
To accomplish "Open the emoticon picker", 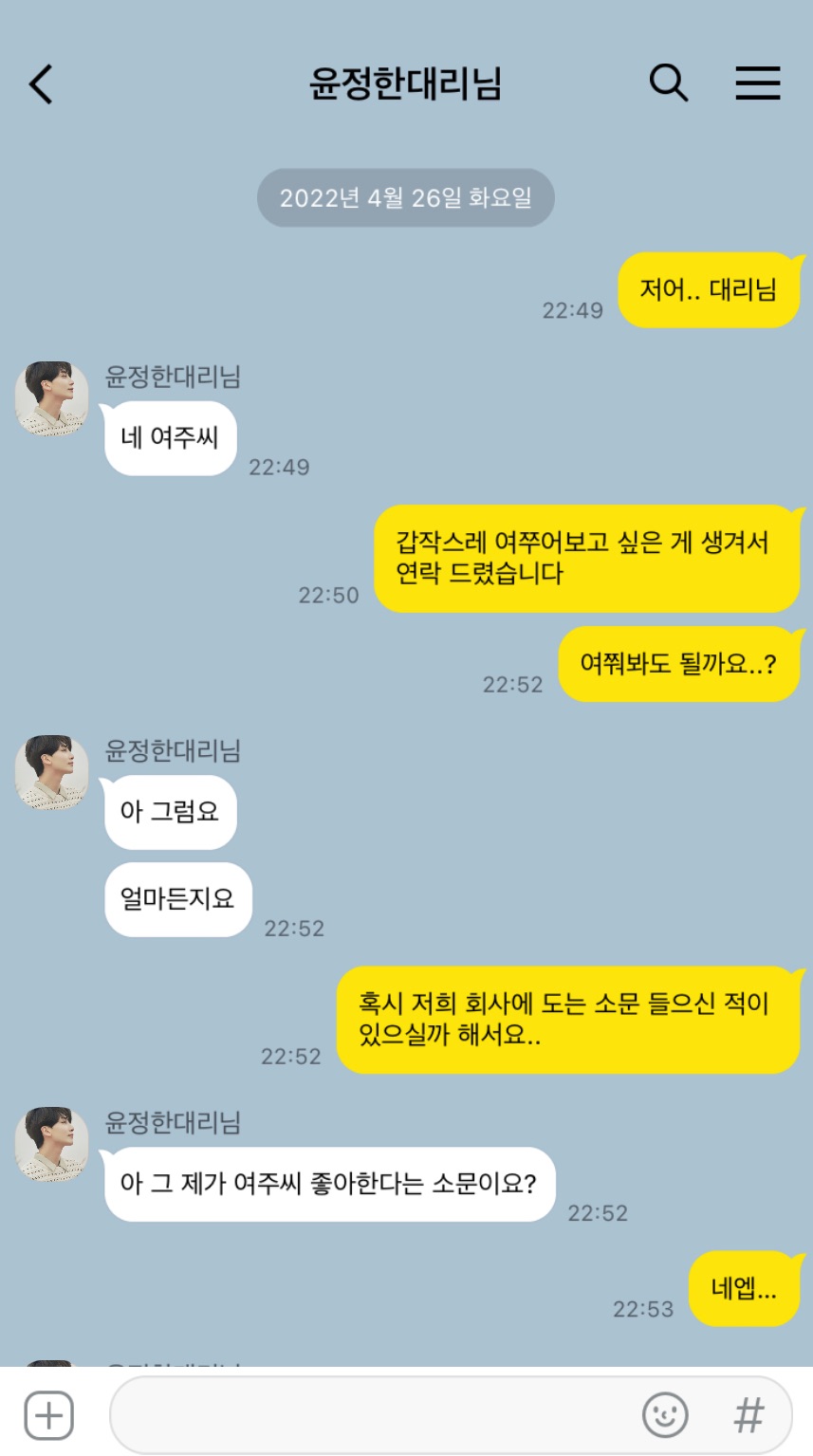I will click(x=665, y=1415).
